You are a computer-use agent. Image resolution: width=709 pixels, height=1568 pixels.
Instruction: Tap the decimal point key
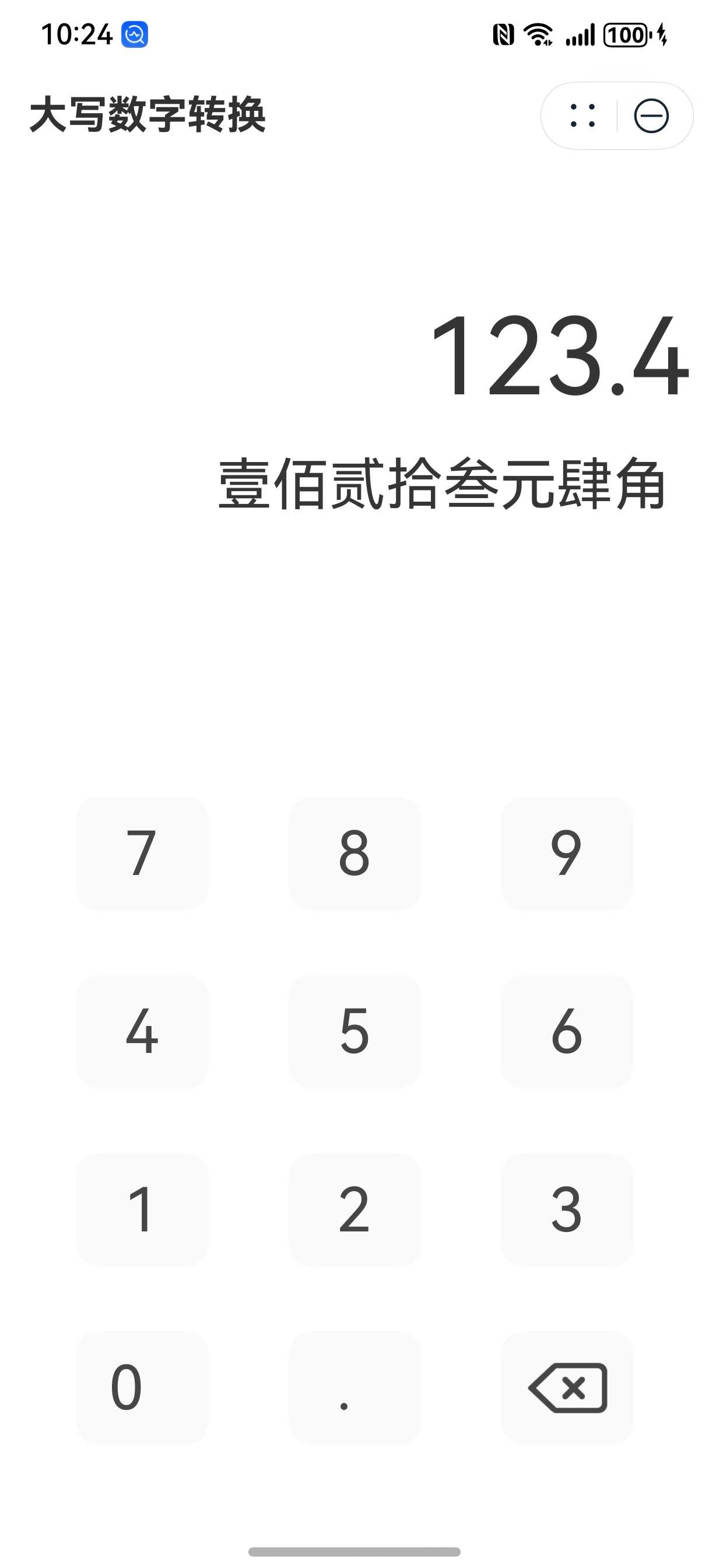[x=354, y=1387]
